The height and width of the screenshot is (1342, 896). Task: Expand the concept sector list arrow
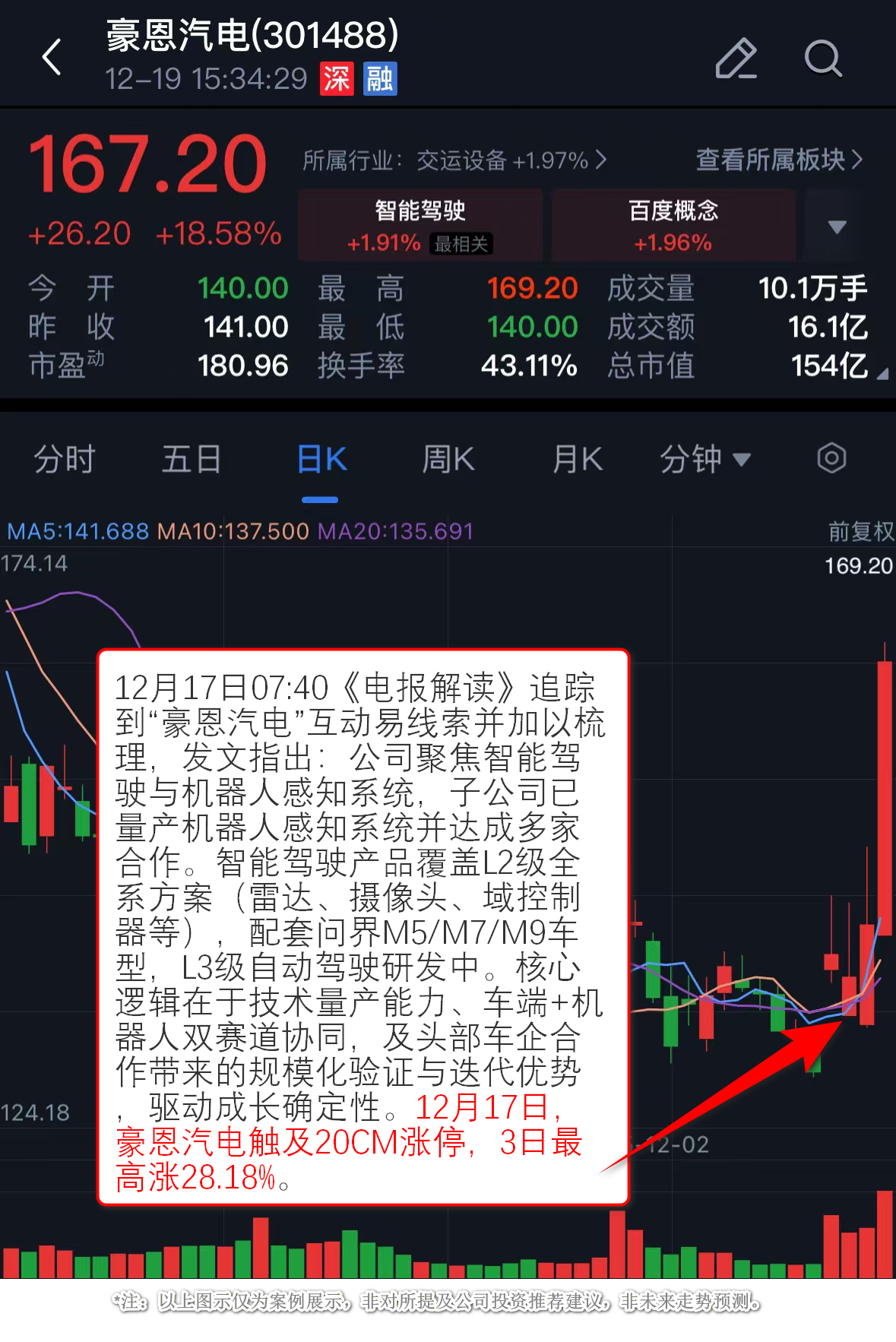(837, 226)
